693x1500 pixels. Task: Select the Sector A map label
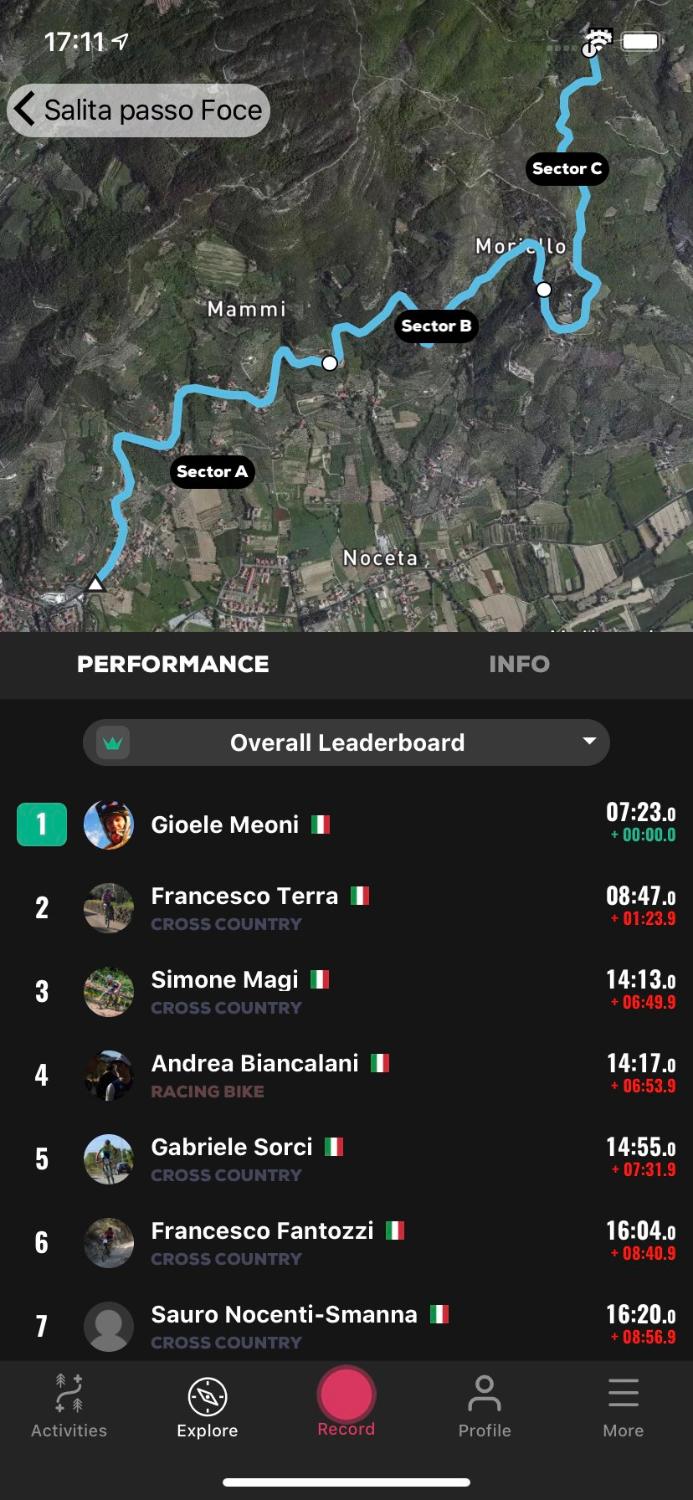click(x=212, y=472)
